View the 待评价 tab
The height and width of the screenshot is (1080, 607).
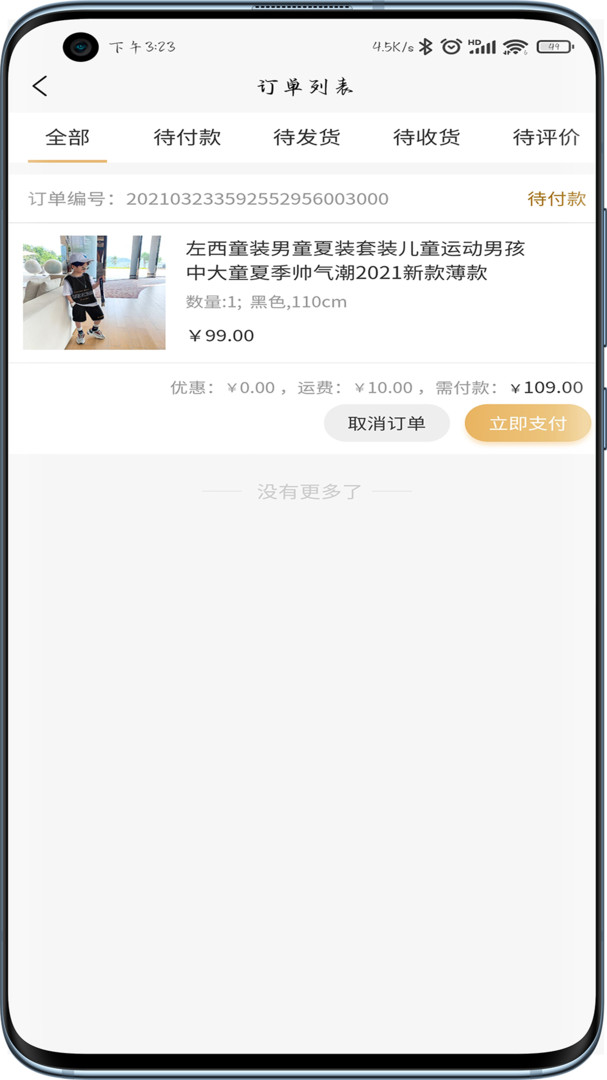pyautogui.click(x=546, y=138)
